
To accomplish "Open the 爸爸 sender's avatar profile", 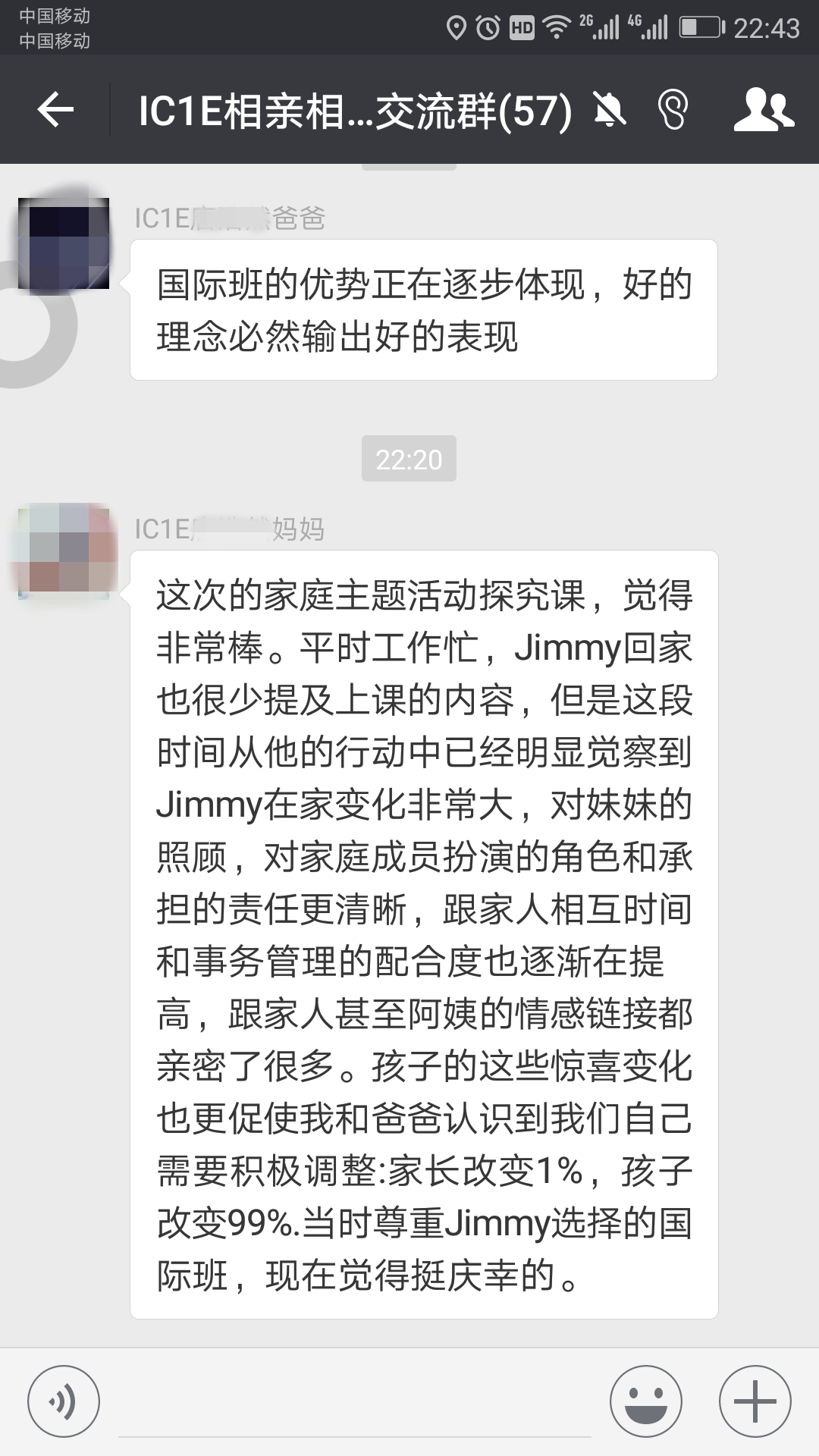I will (64, 244).
